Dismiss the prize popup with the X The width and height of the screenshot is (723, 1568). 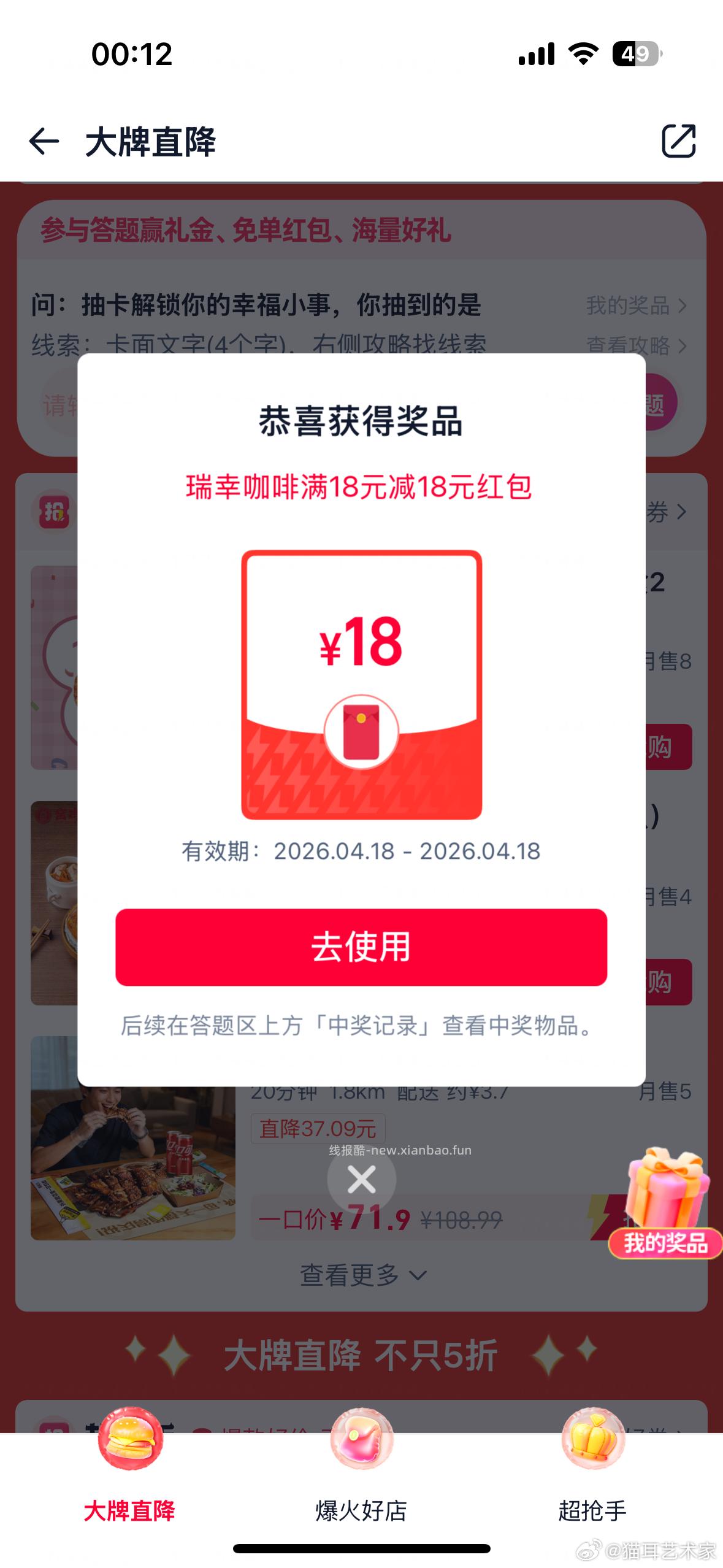click(x=361, y=1182)
